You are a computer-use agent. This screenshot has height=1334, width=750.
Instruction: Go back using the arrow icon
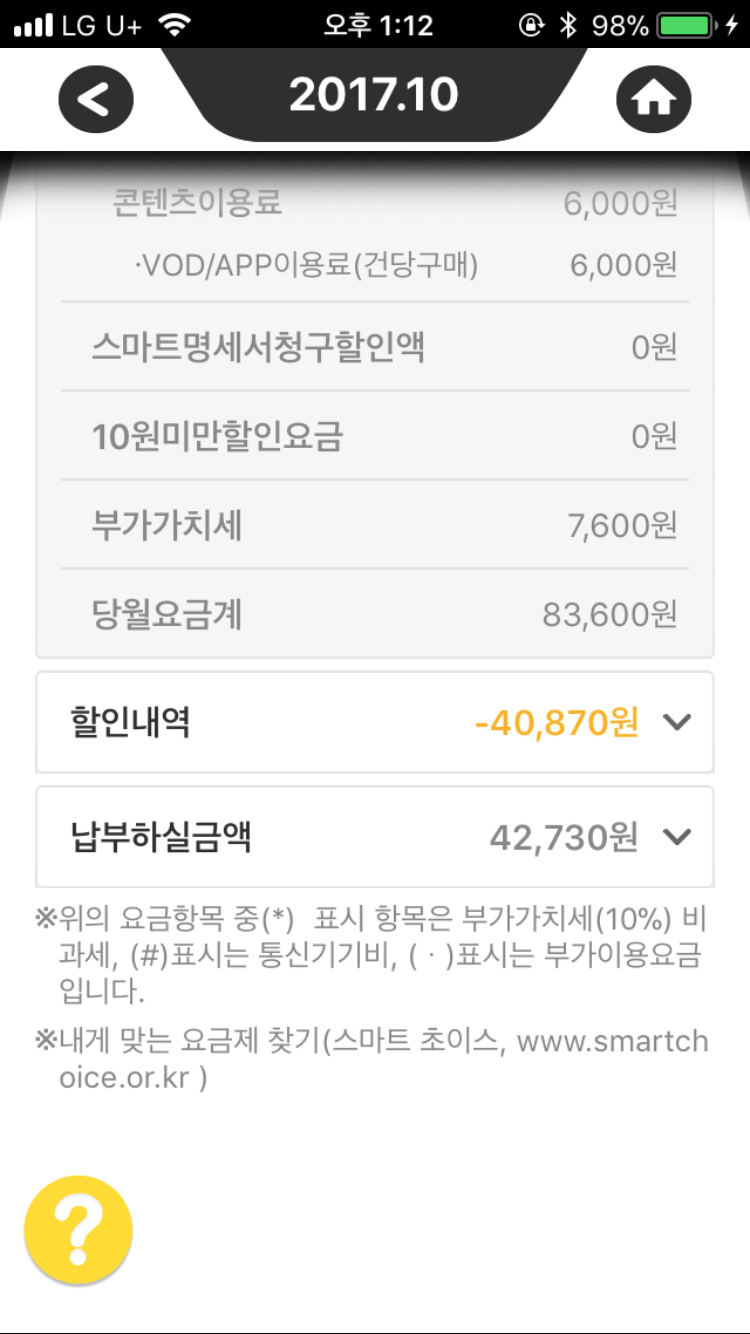pyautogui.click(x=95, y=98)
